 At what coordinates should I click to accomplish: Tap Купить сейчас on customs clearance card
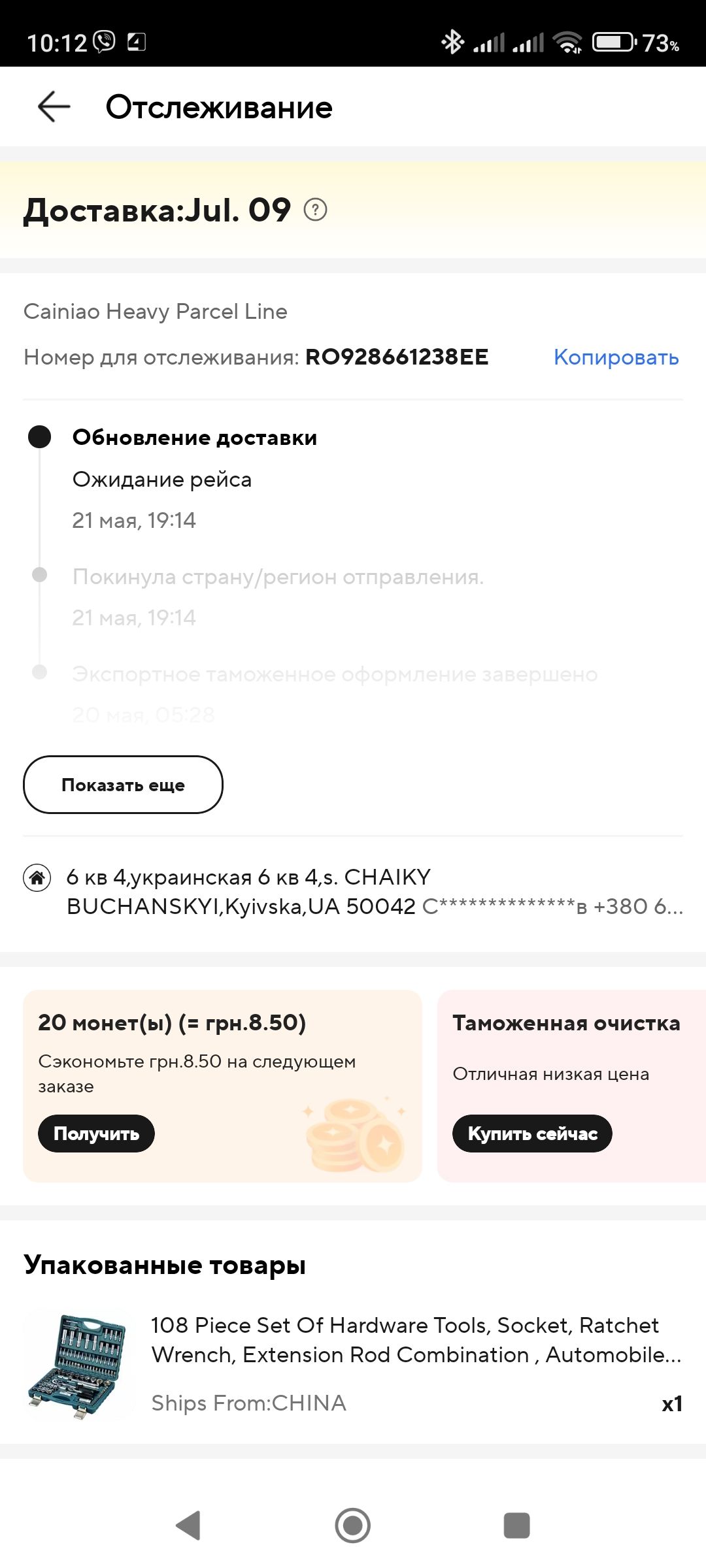532,1134
